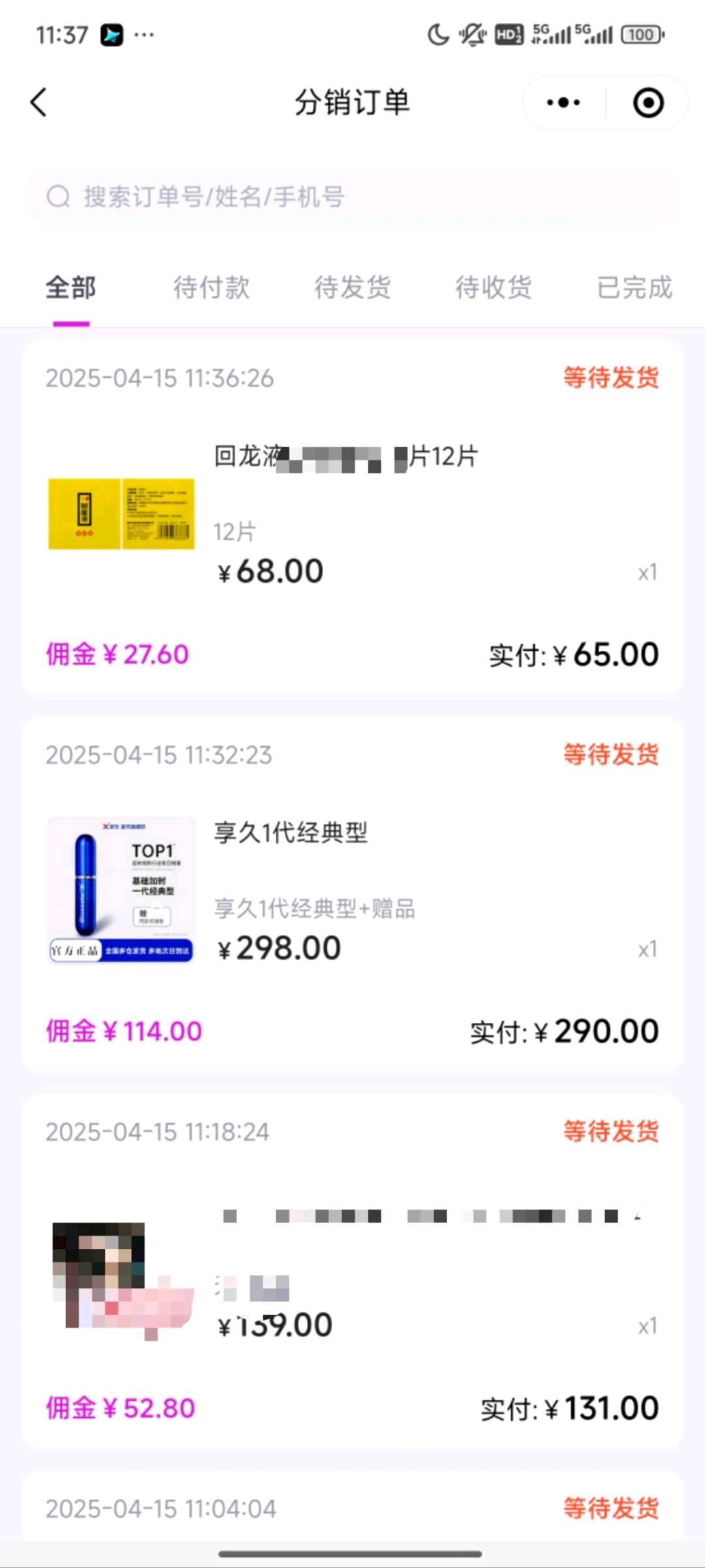Viewport: 705px width, 1568px height.
Task: Tap the blue messenger notification icon beside 11:37
Action: click(111, 35)
